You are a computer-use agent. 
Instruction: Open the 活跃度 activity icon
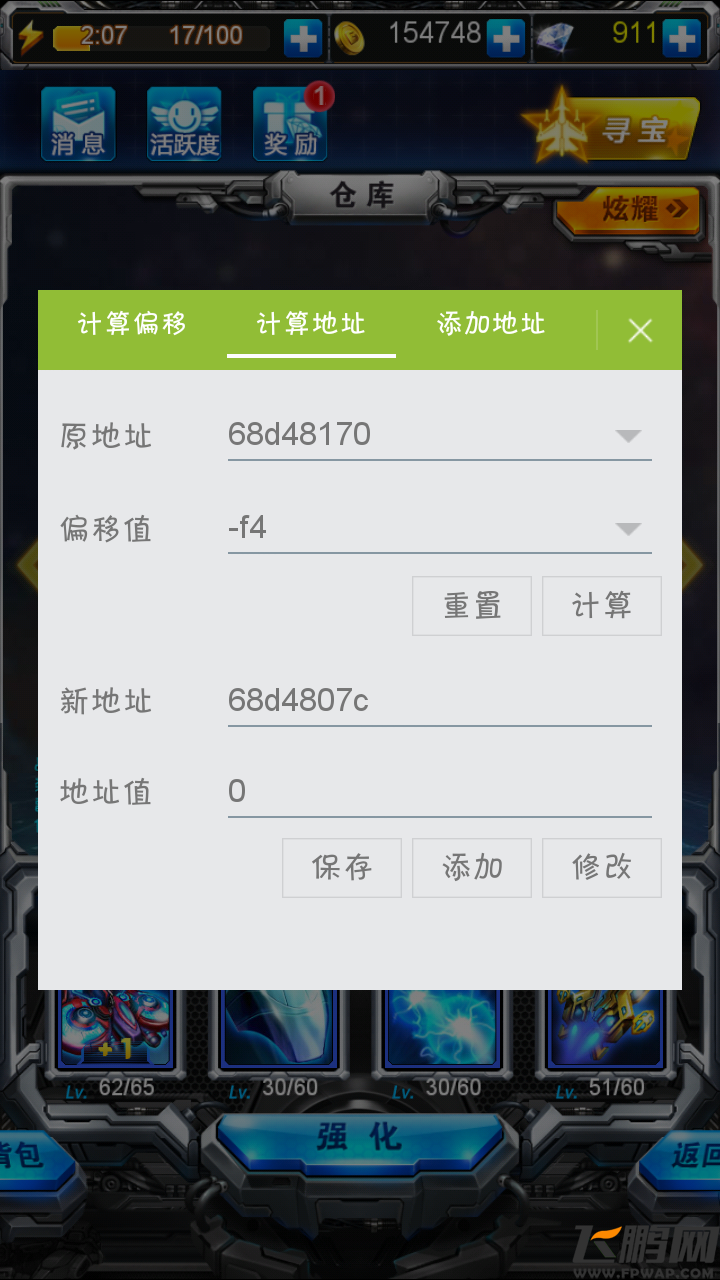184,124
